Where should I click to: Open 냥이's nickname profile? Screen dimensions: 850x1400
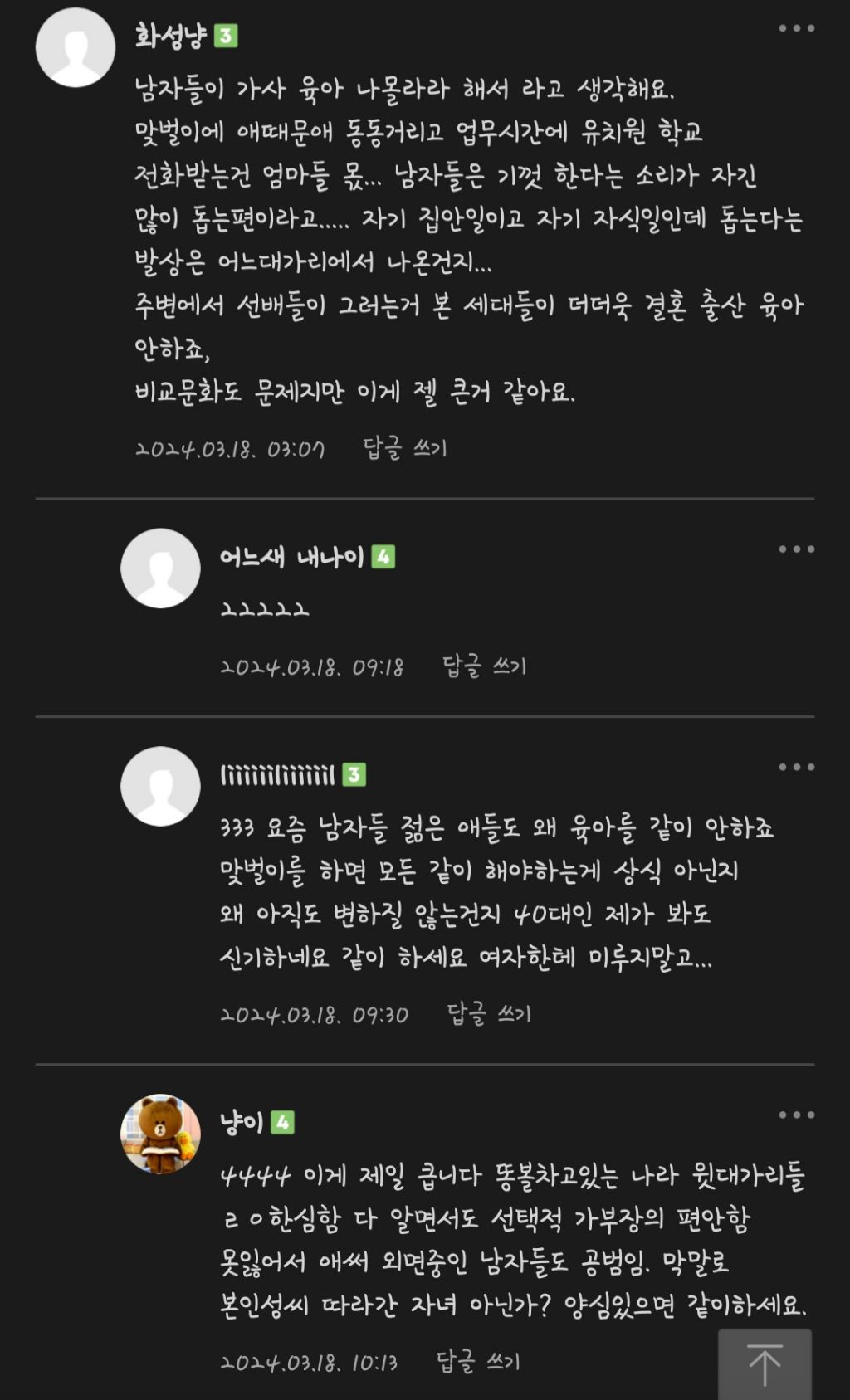[x=242, y=1123]
